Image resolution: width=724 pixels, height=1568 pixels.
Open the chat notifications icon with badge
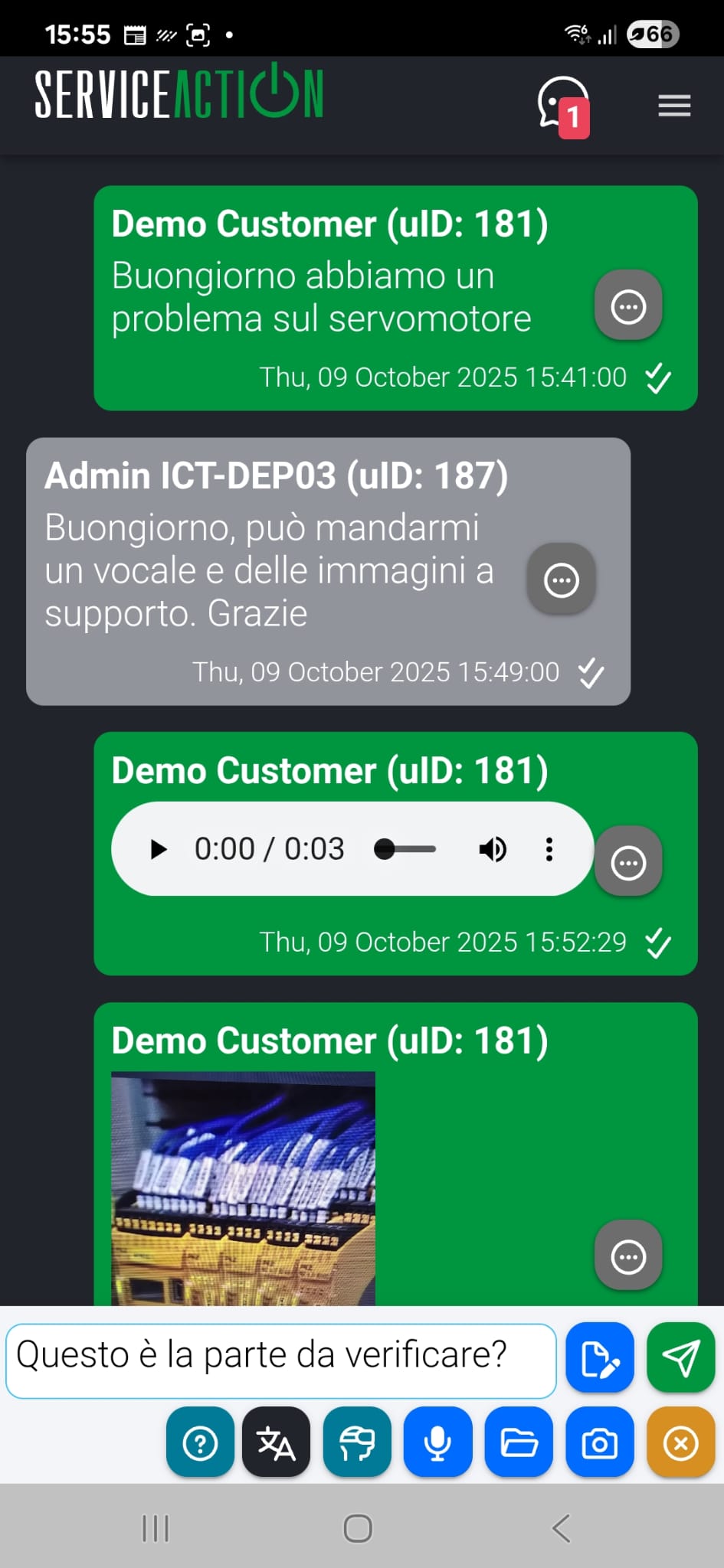coord(564,106)
